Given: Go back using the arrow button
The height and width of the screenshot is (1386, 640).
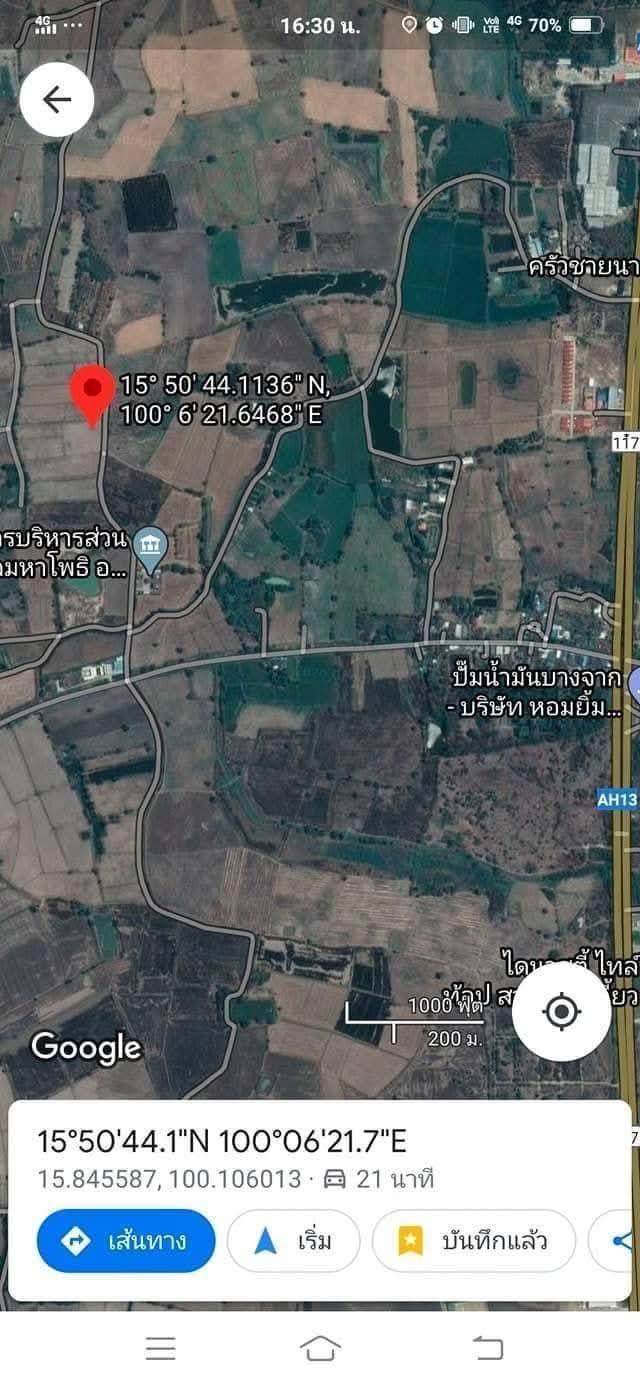Looking at the screenshot, I should tap(57, 100).
